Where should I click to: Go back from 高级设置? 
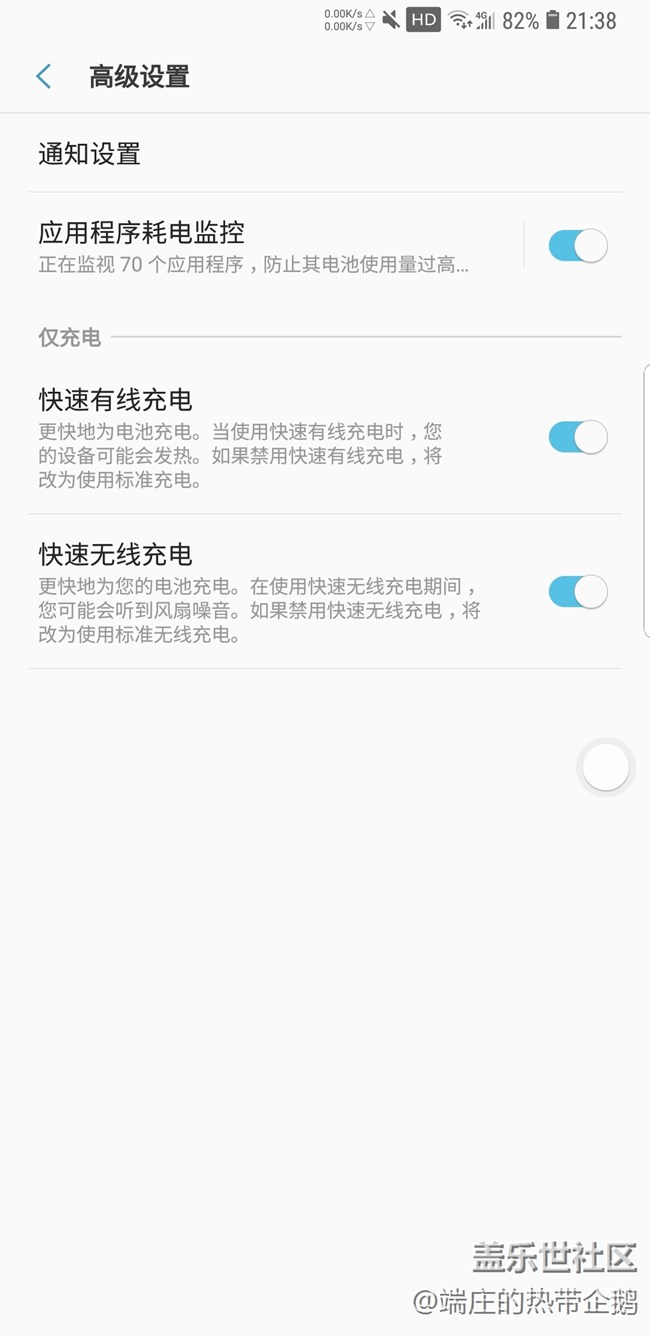pyautogui.click(x=43, y=77)
